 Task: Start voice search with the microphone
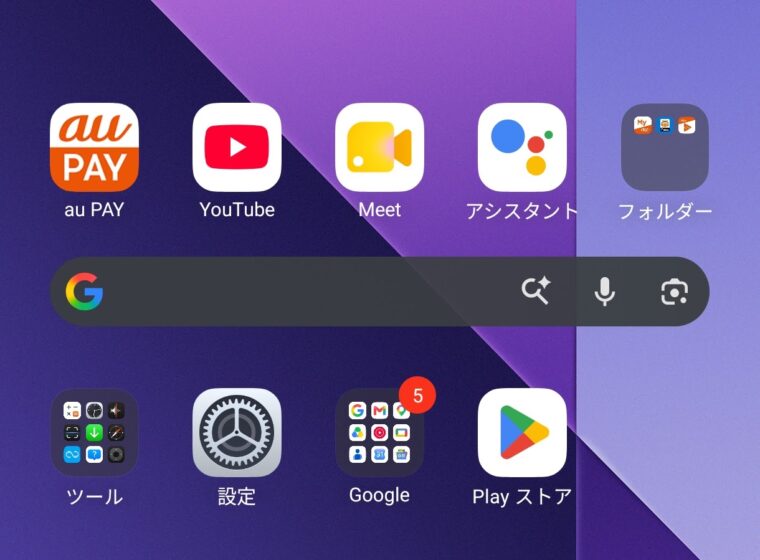604,291
